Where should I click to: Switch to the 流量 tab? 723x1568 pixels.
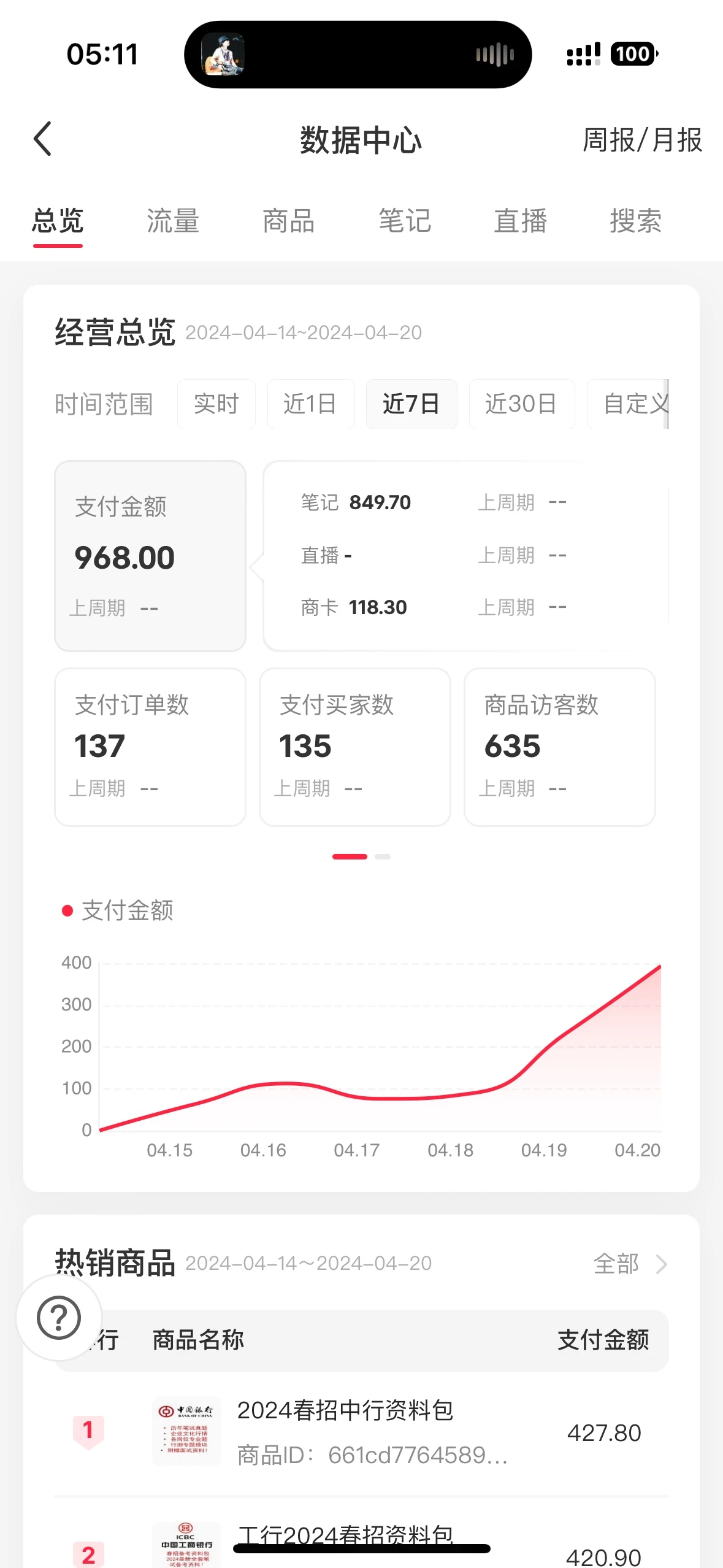pyautogui.click(x=172, y=222)
